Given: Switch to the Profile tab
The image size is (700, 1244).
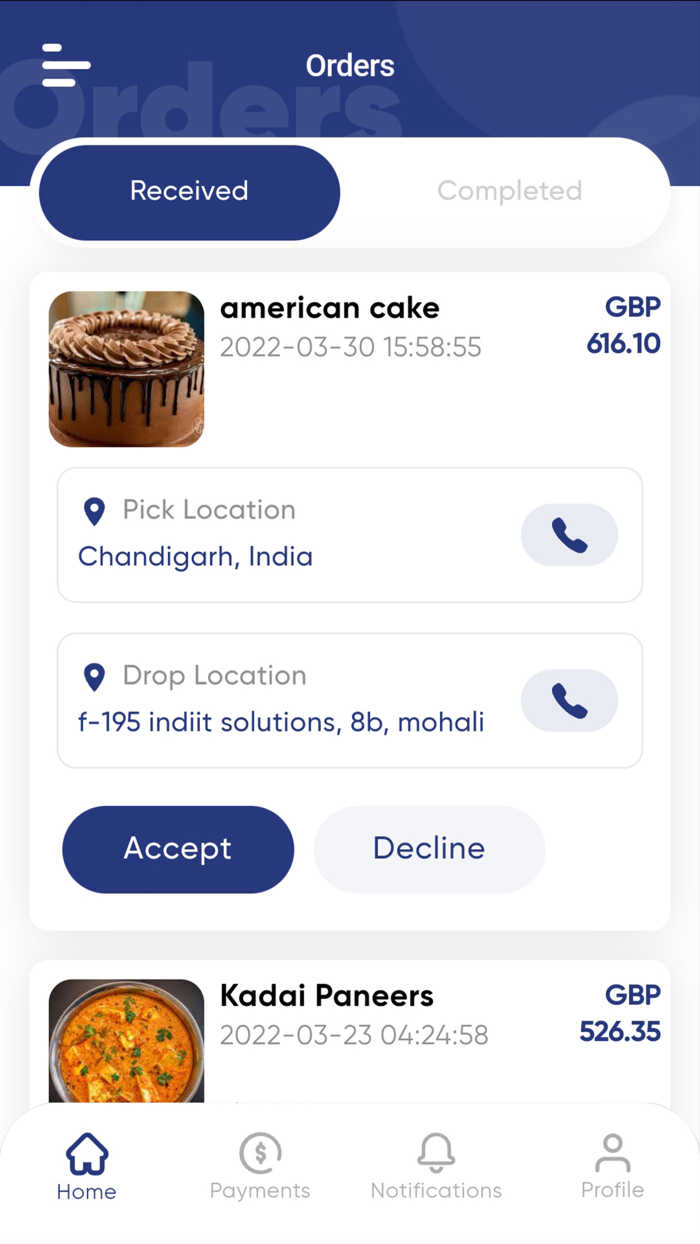Looking at the screenshot, I should point(612,1167).
